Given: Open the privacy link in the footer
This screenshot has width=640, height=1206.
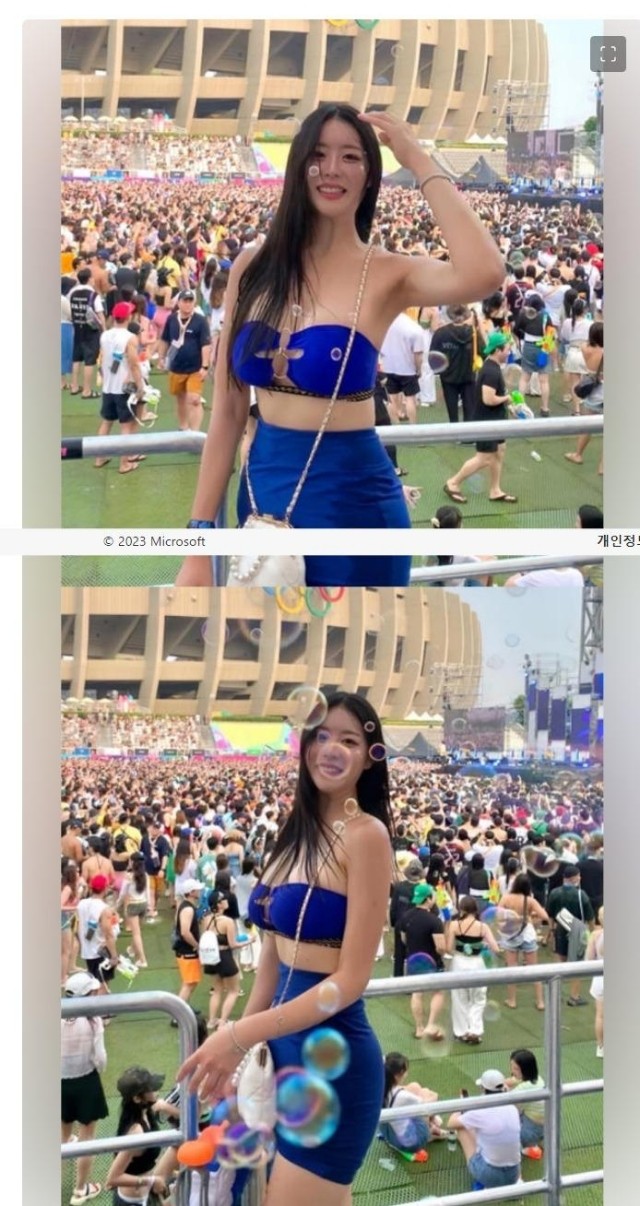Looking at the screenshot, I should (618, 541).
